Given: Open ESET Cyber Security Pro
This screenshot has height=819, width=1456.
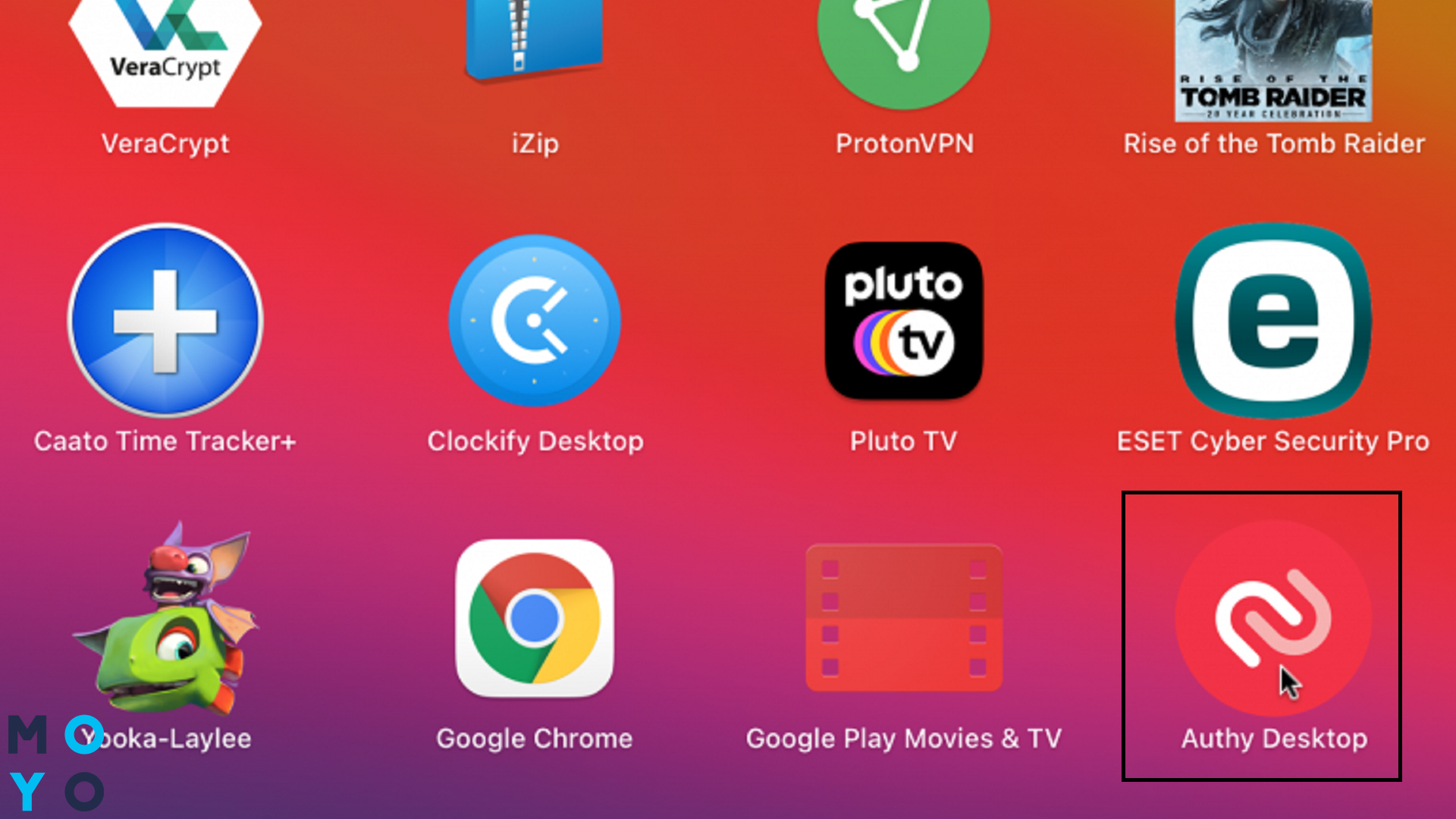Looking at the screenshot, I should pyautogui.click(x=1273, y=321).
